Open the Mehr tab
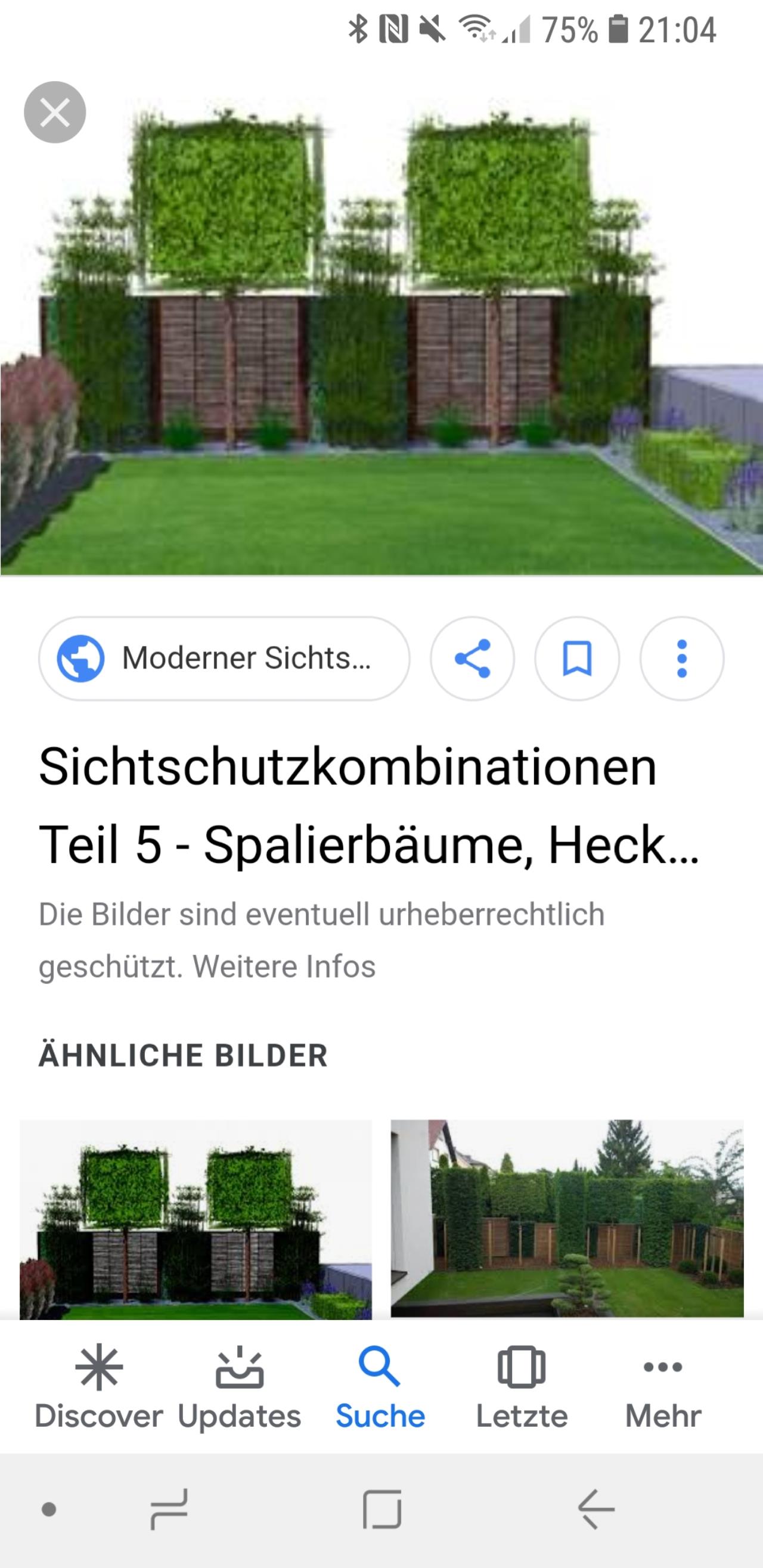 click(663, 1387)
